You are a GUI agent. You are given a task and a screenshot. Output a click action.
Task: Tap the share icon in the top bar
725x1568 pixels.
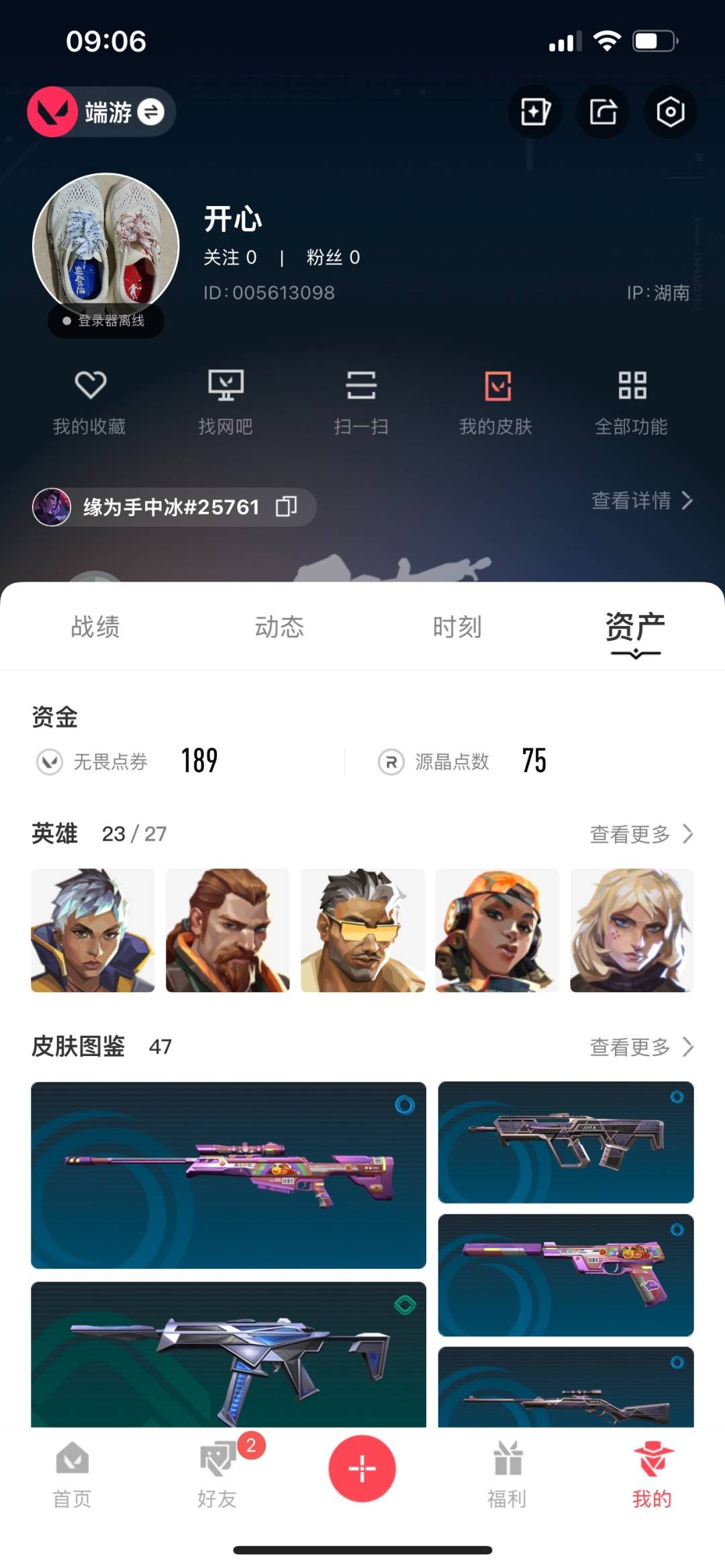coord(603,112)
